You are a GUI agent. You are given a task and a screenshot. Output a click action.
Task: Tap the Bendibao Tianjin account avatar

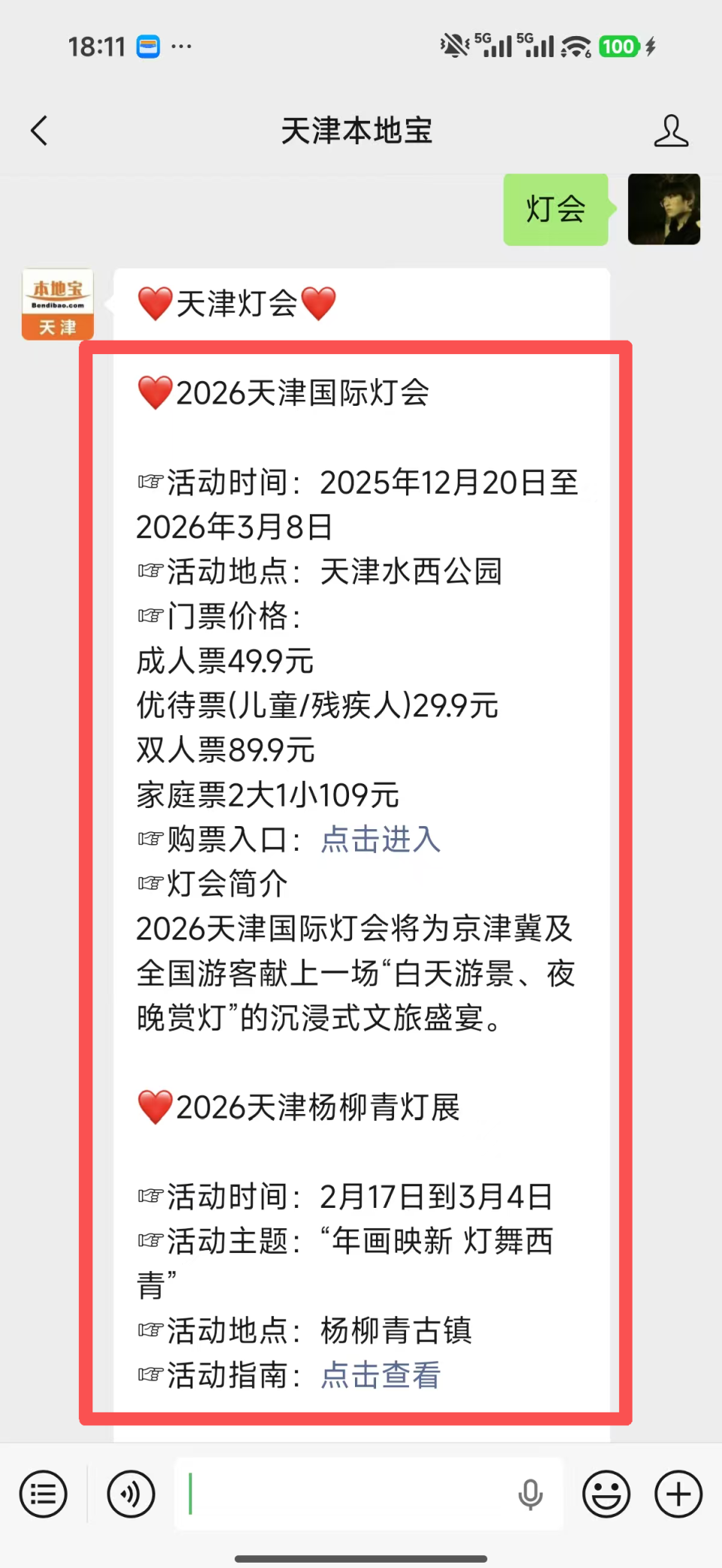pos(57,304)
